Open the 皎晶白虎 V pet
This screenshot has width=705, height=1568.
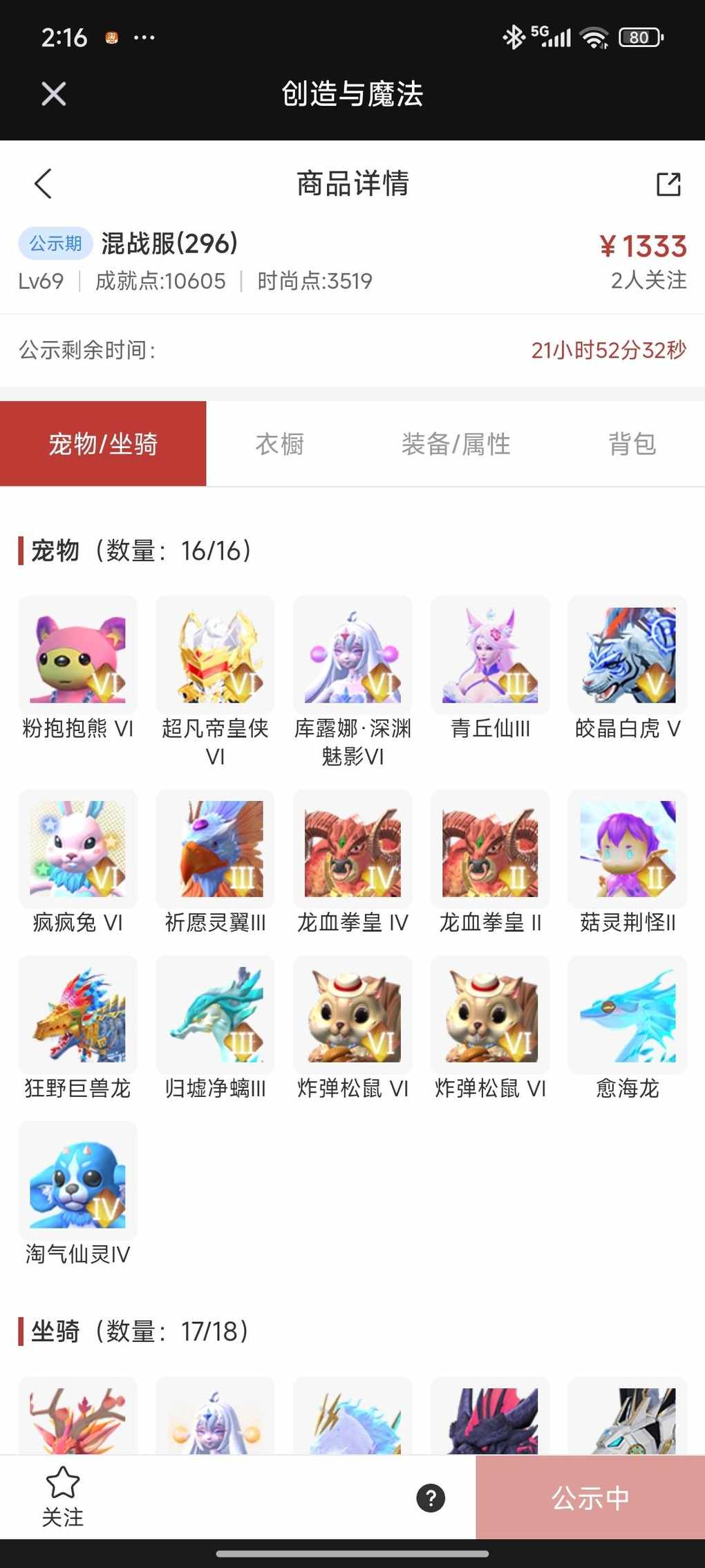628,655
